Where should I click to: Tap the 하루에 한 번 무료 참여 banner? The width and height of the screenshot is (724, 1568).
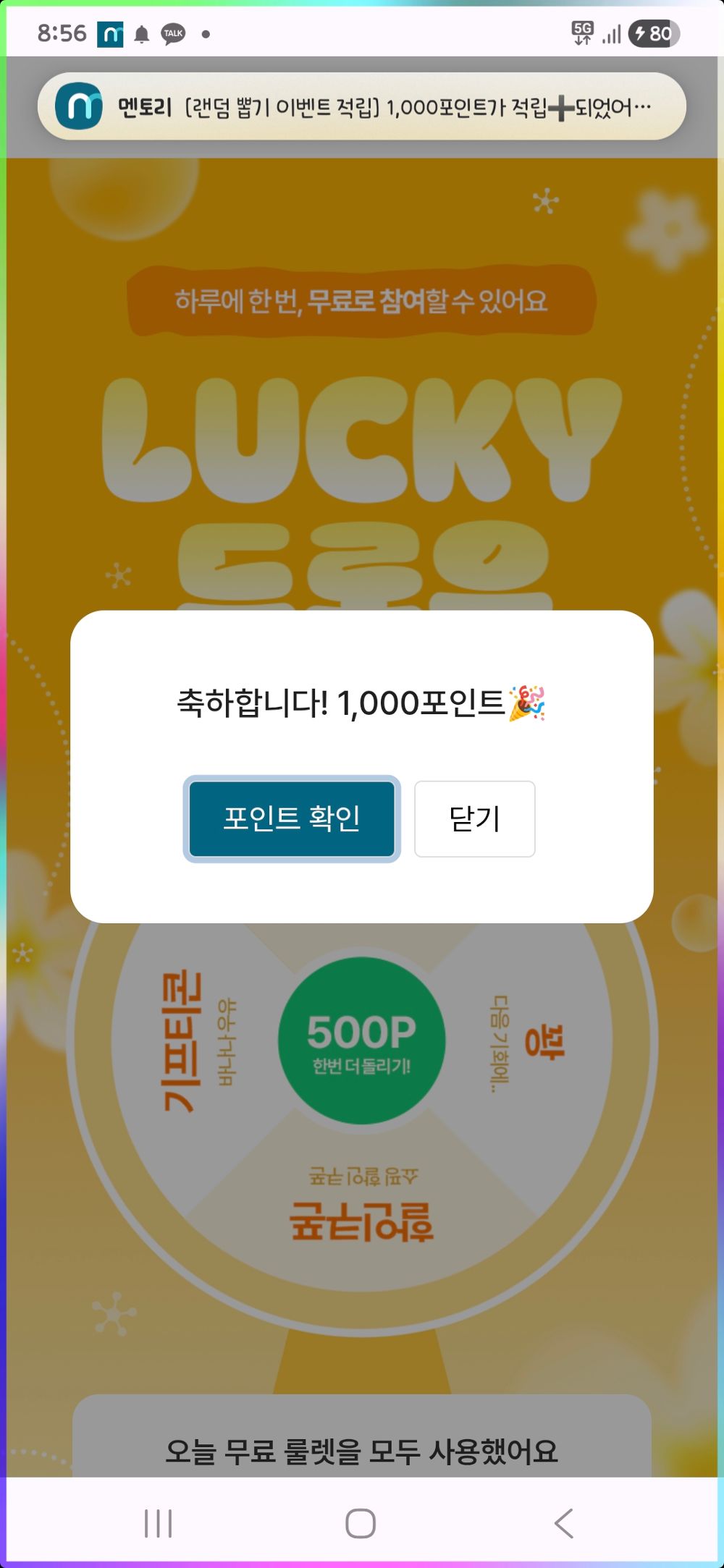tap(362, 299)
